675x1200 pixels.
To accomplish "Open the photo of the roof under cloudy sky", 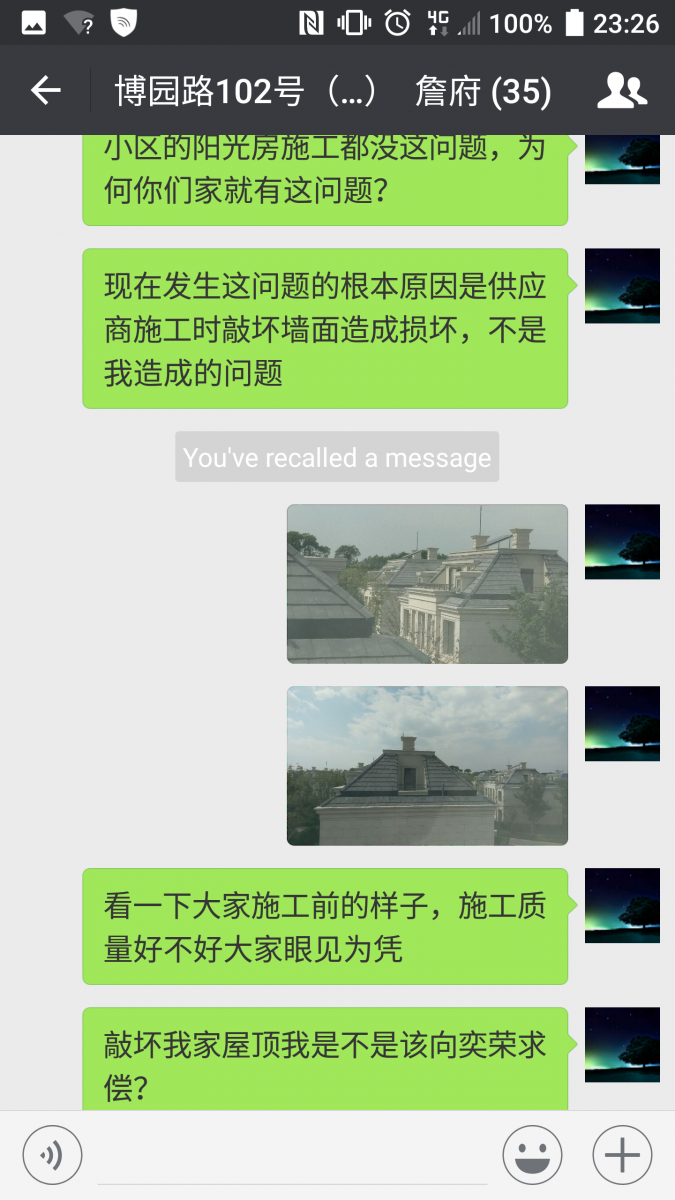I will 427,765.
